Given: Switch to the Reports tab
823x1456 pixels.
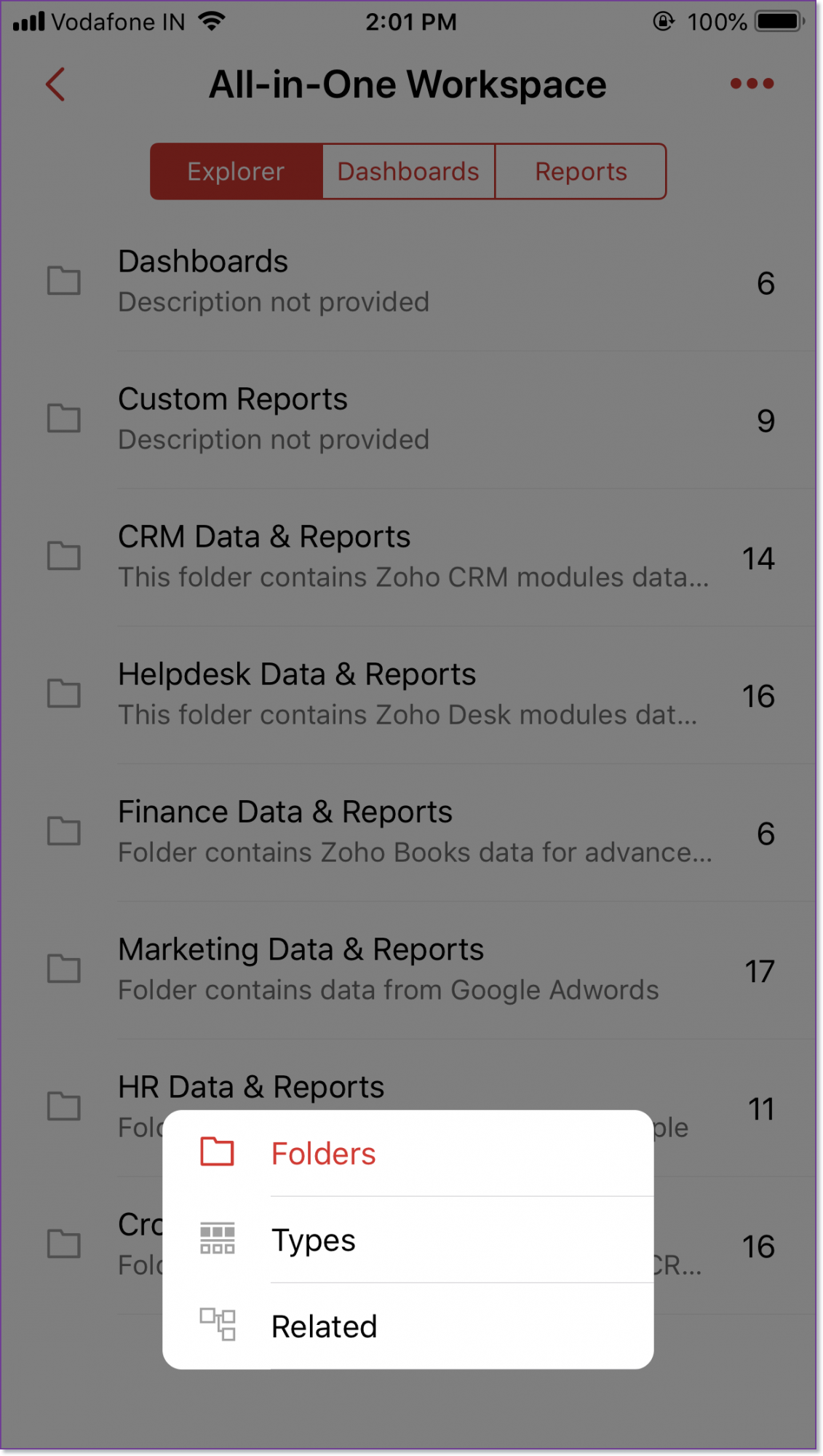Looking at the screenshot, I should pos(581,171).
